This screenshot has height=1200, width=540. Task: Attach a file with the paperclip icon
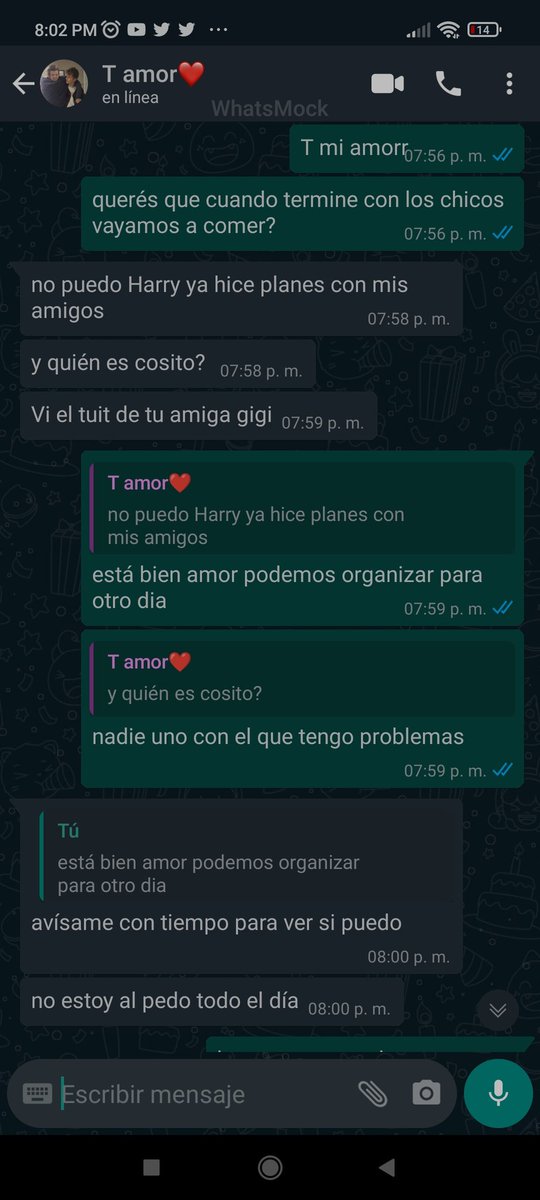pyautogui.click(x=373, y=1094)
